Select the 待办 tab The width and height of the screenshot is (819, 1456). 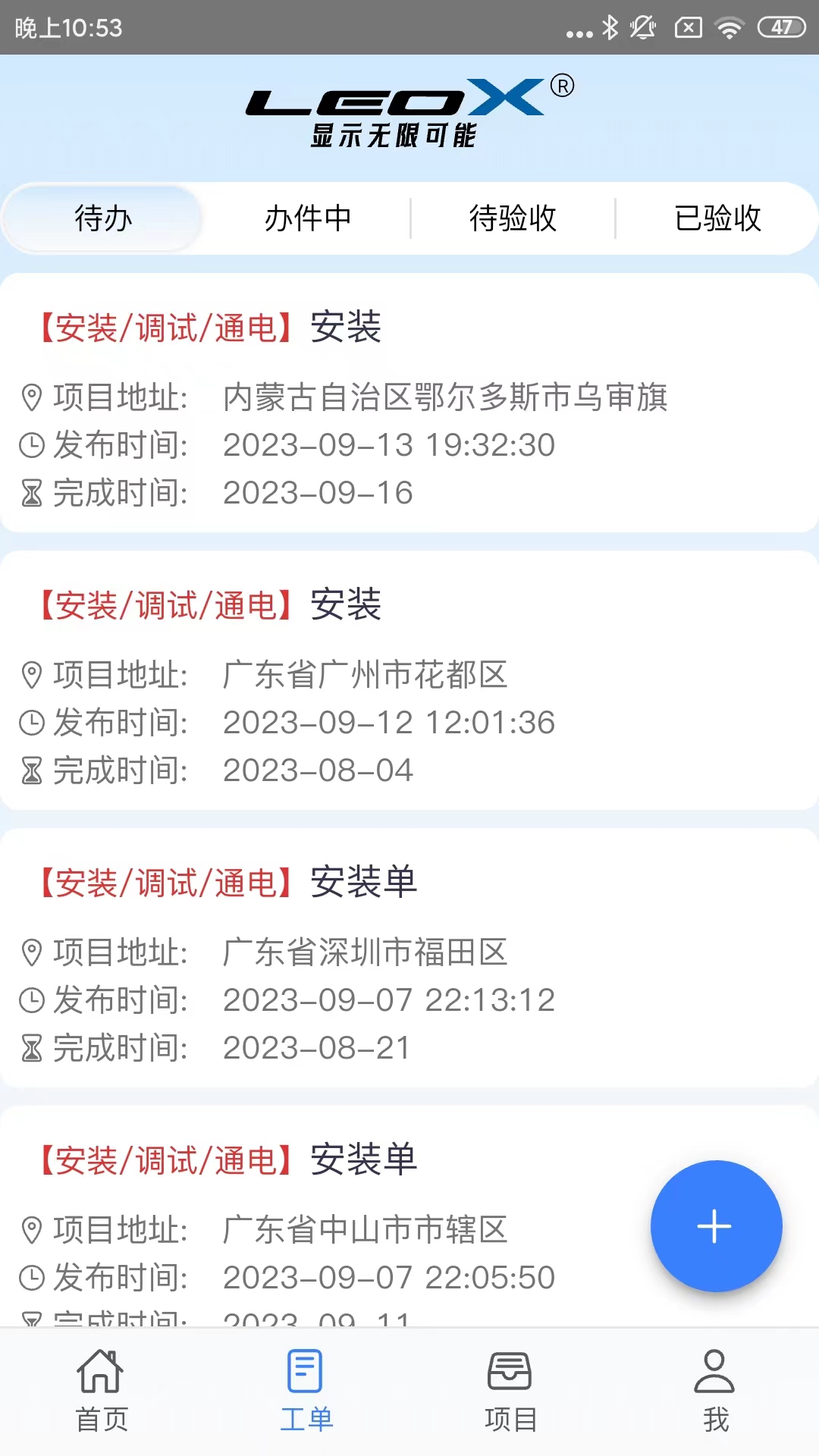103,218
